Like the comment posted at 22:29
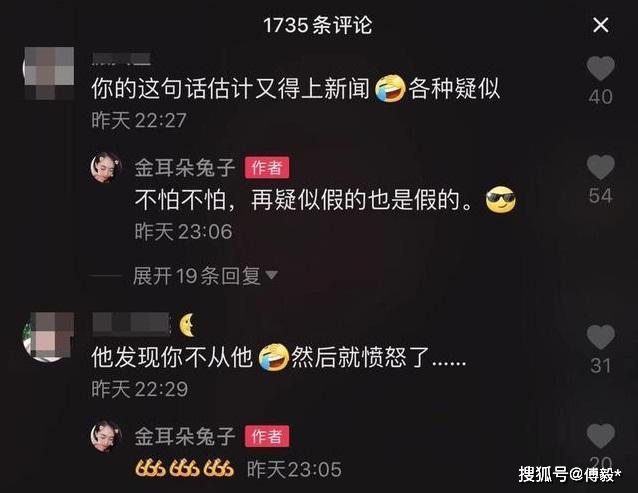Viewport: 638px width, 493px height. pyautogui.click(x=601, y=337)
